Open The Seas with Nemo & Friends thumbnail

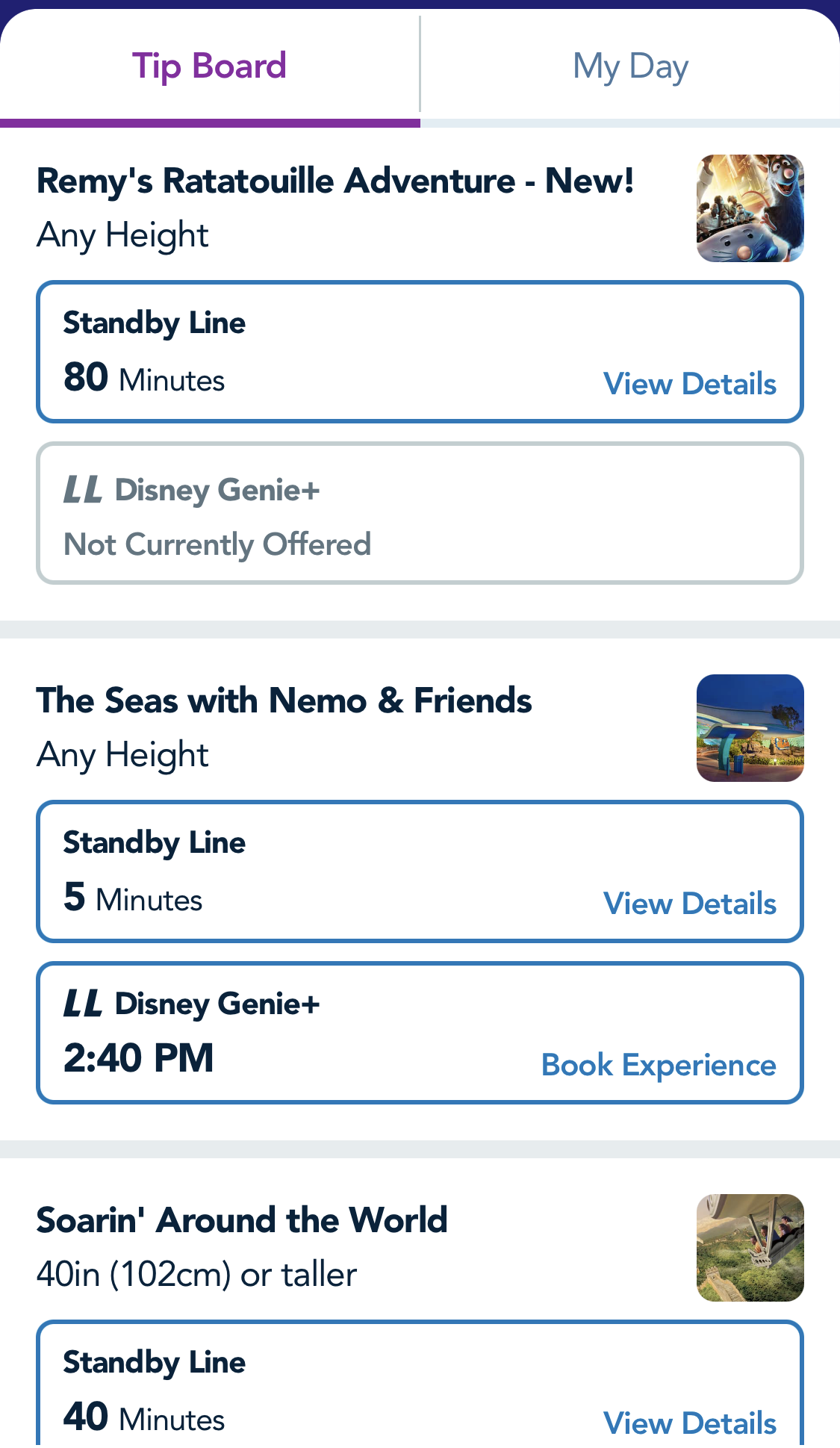[x=750, y=728]
